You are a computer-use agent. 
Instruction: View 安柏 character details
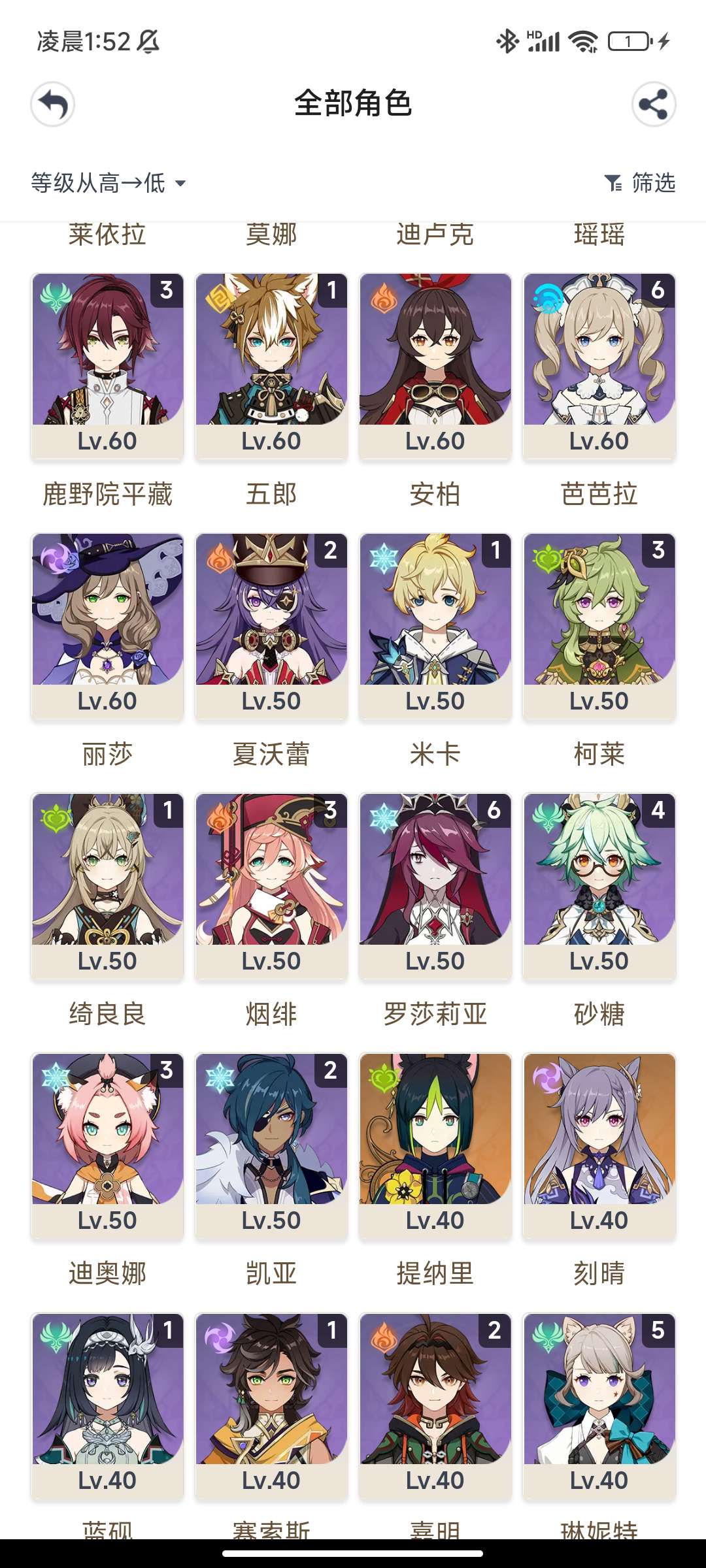[x=435, y=366]
